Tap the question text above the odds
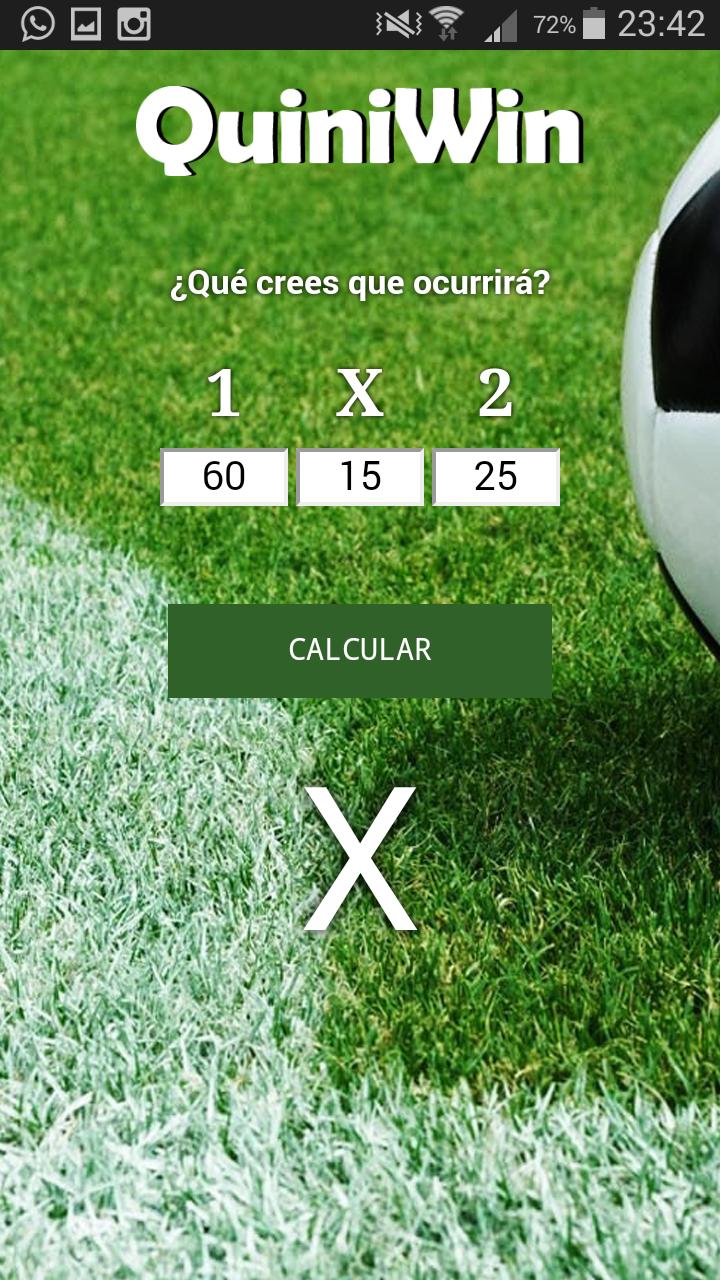Viewport: 720px width, 1280px height. [360, 284]
